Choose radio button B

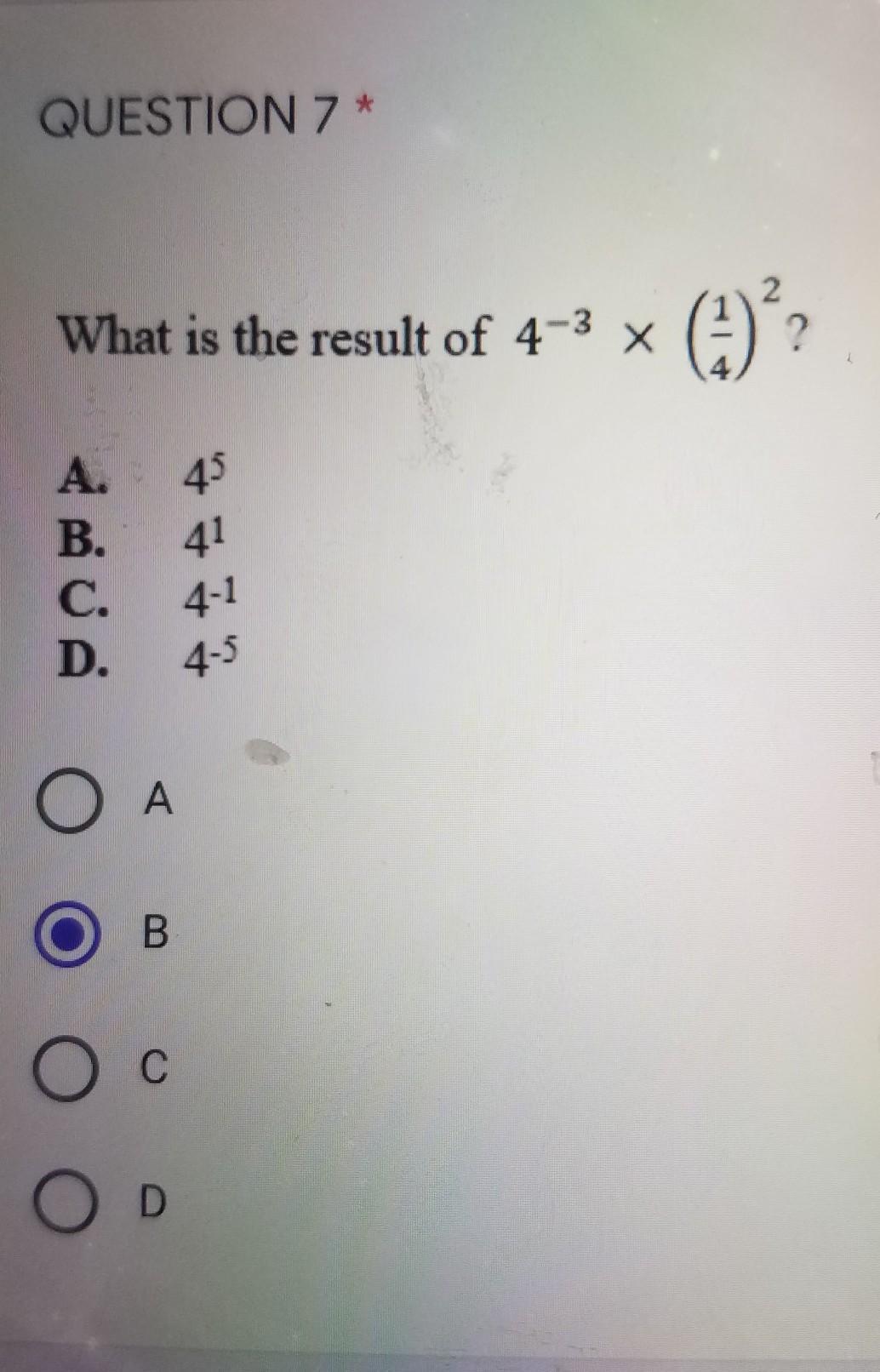pos(67,935)
